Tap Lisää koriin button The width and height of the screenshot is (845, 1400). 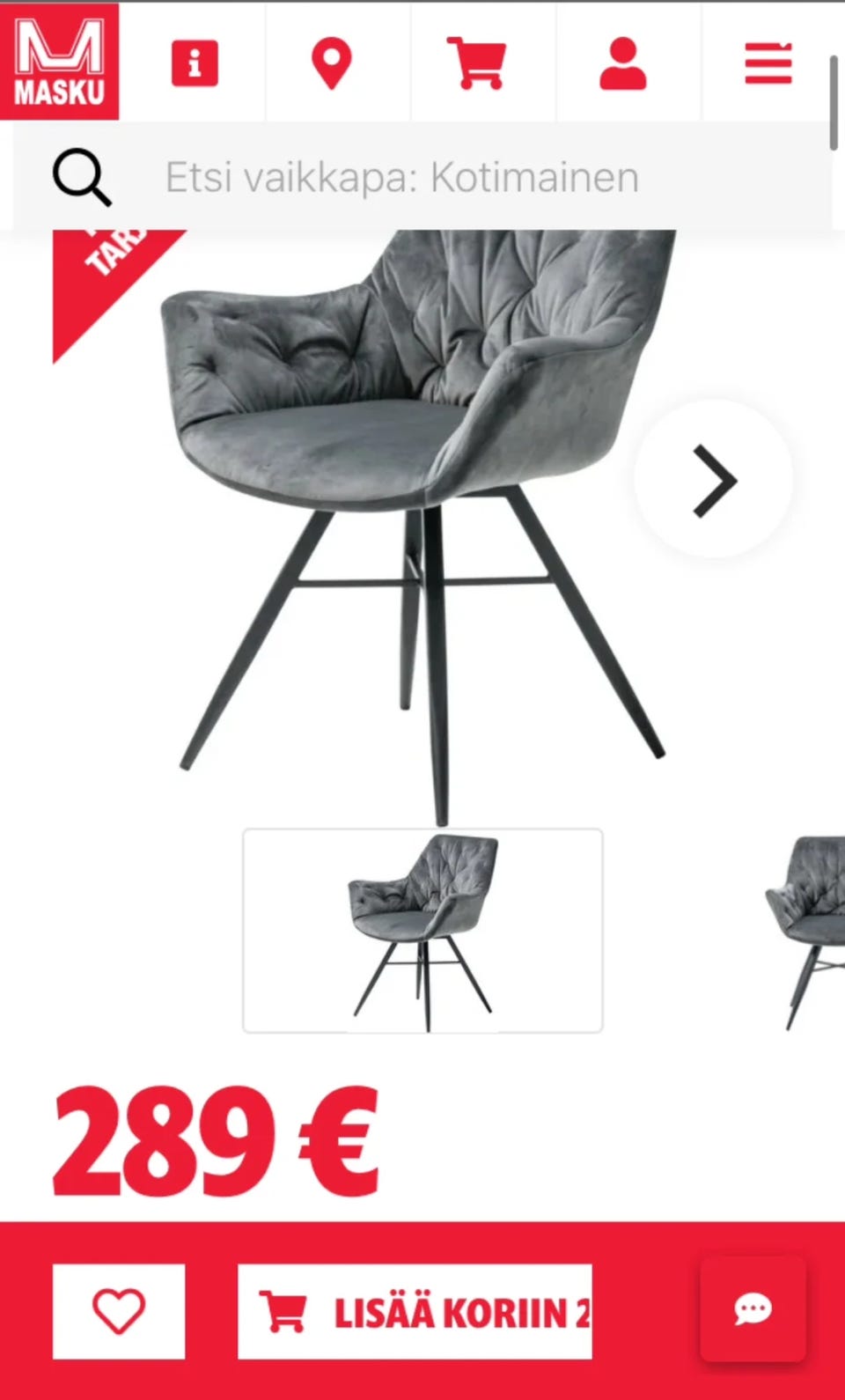[x=415, y=1311]
